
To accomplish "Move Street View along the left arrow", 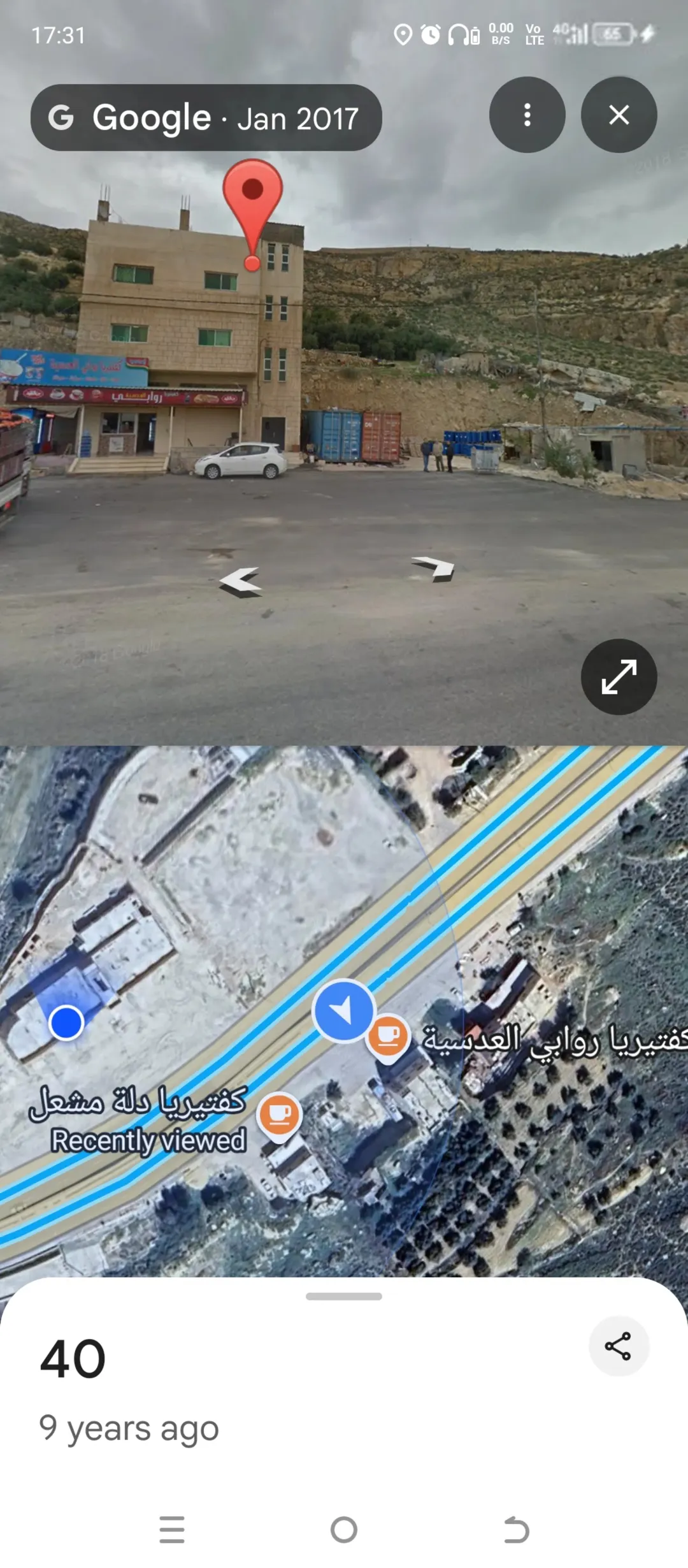I will click(x=241, y=582).
